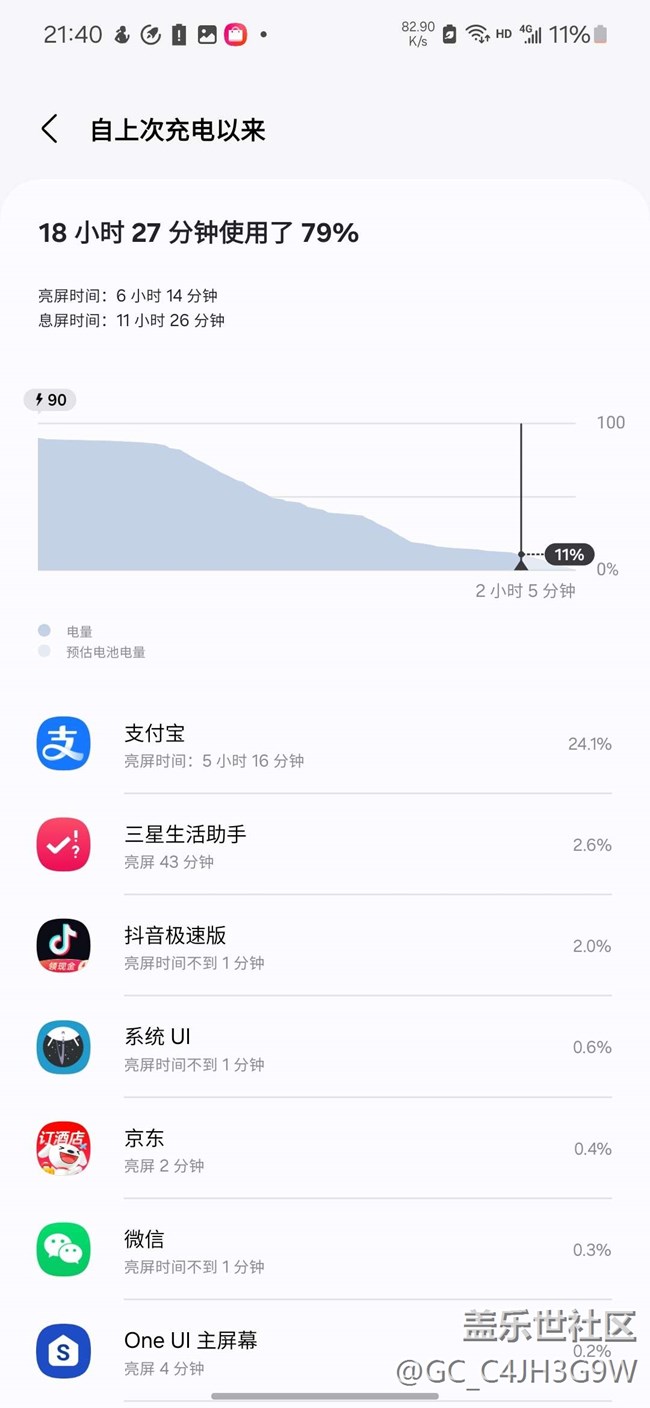
Task: Open 系统 UI battery usage entry
Action: (325, 1047)
